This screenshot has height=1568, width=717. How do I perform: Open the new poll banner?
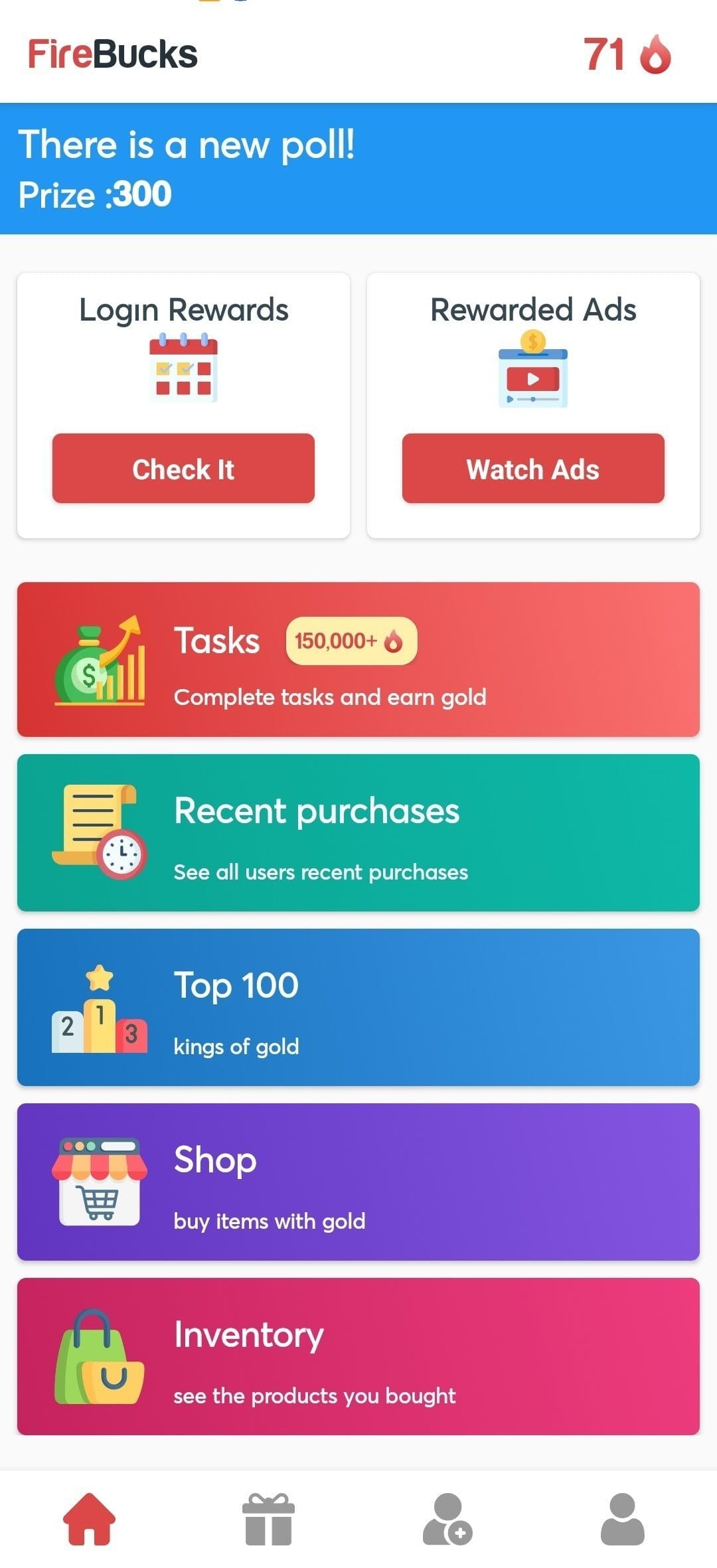pyautogui.click(x=358, y=169)
